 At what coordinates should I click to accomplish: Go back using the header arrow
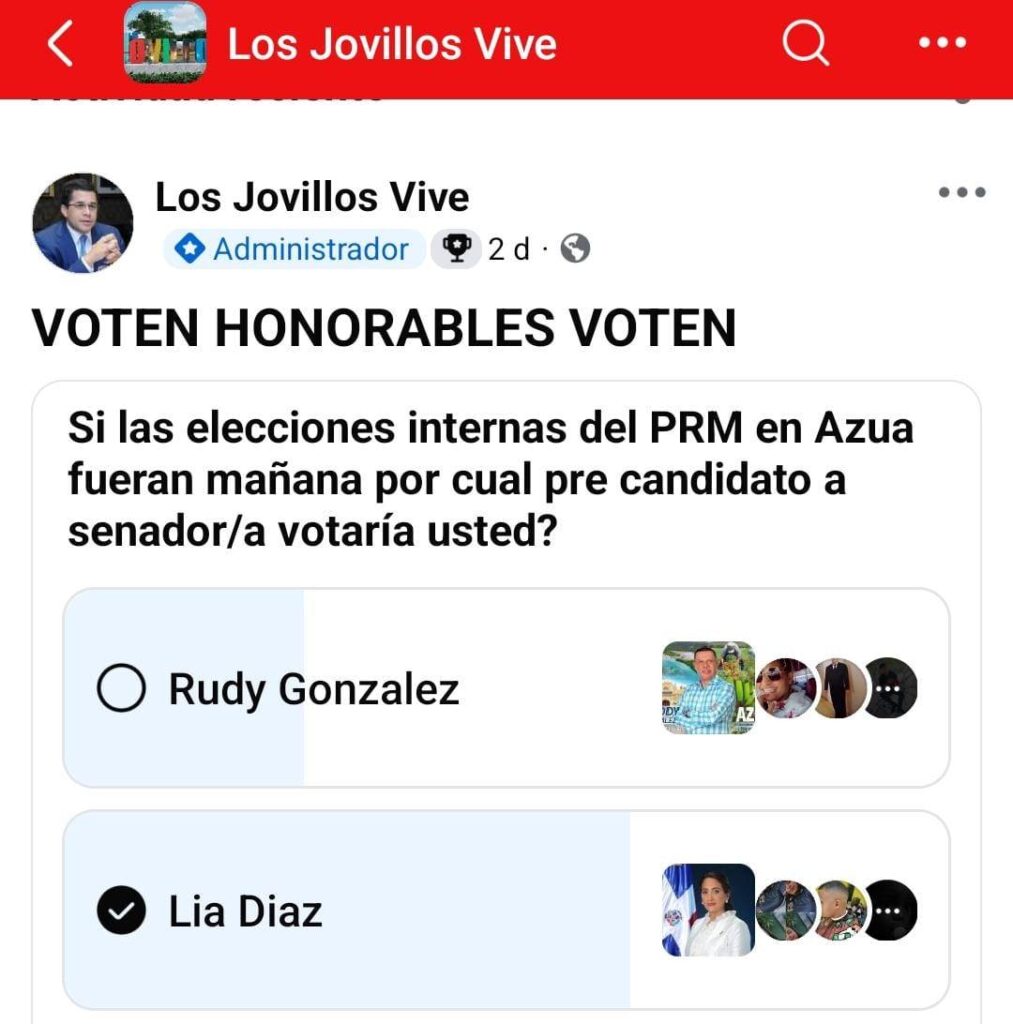(x=62, y=45)
